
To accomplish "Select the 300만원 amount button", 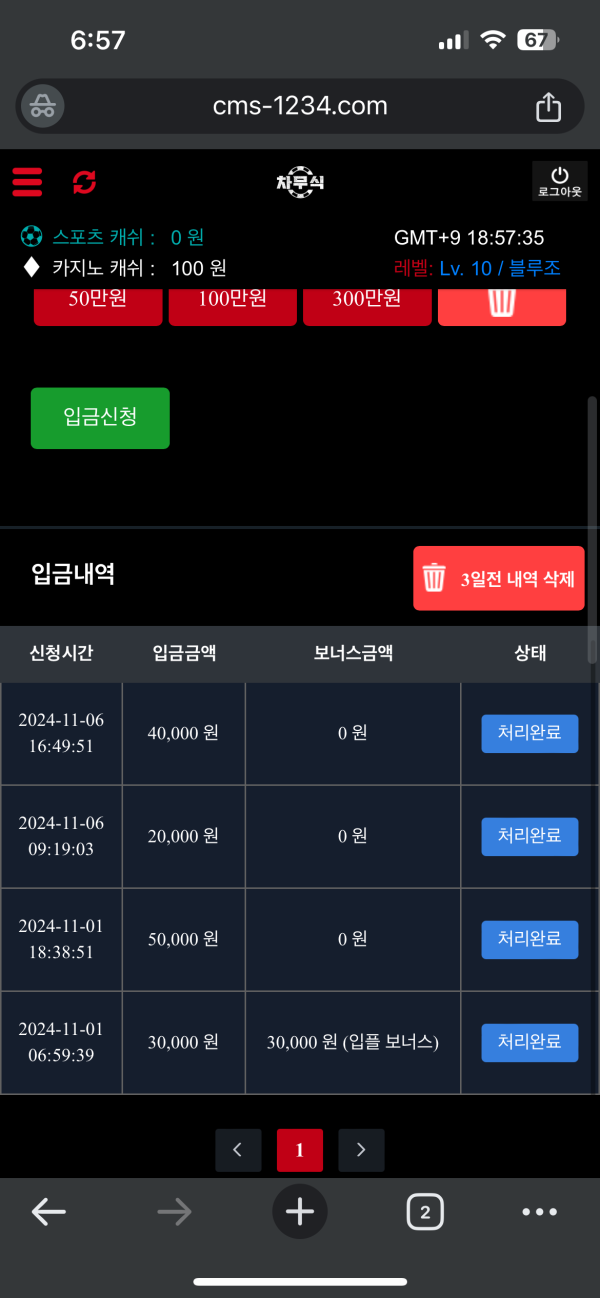I will click(x=366, y=300).
